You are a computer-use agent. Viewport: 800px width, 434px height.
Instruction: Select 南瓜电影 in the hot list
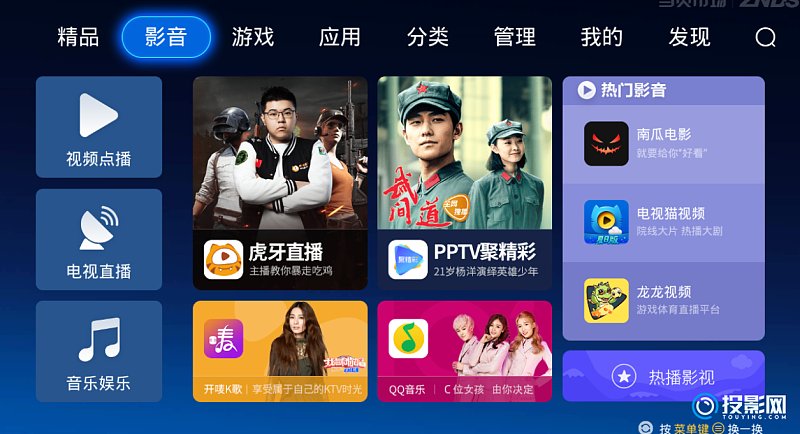tap(663, 143)
